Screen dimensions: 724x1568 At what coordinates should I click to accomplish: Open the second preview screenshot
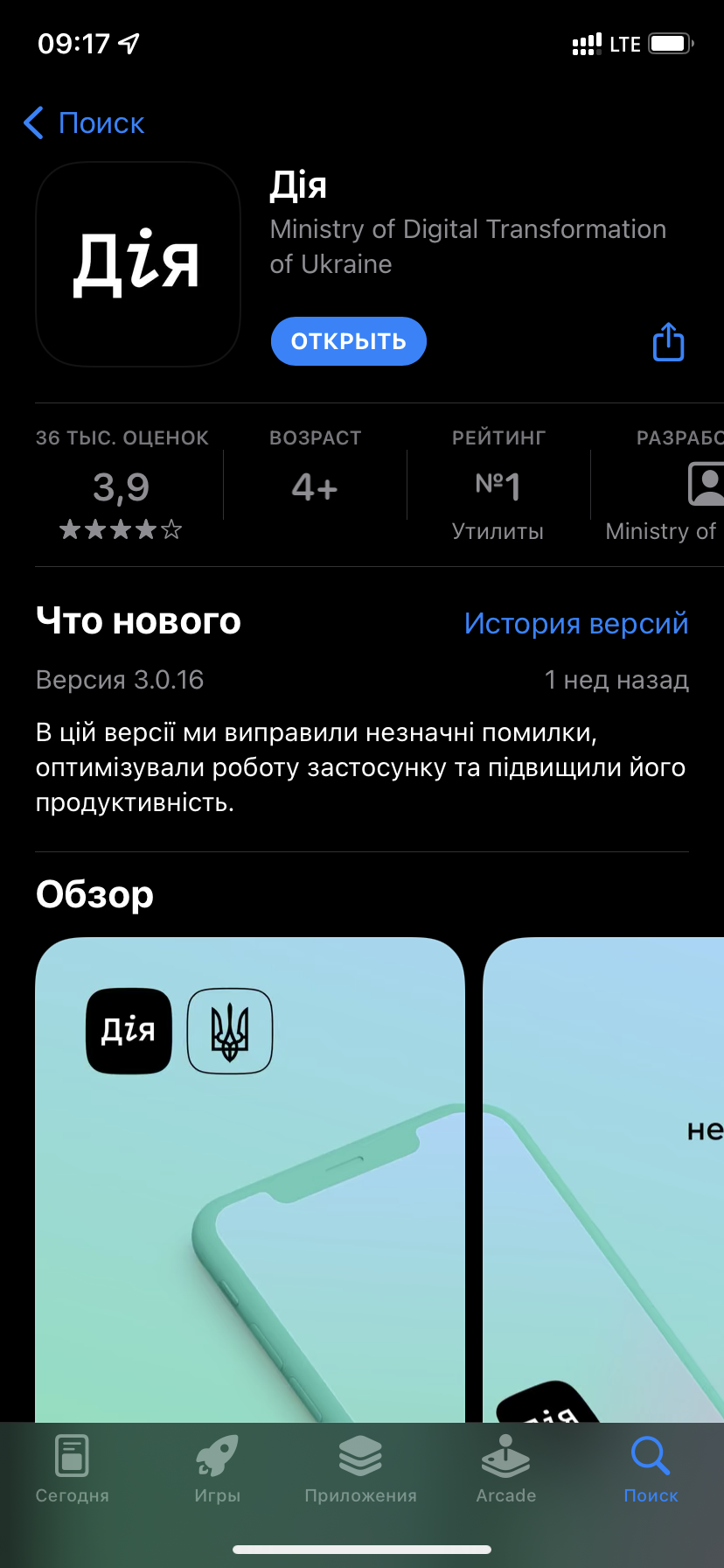(603, 1172)
